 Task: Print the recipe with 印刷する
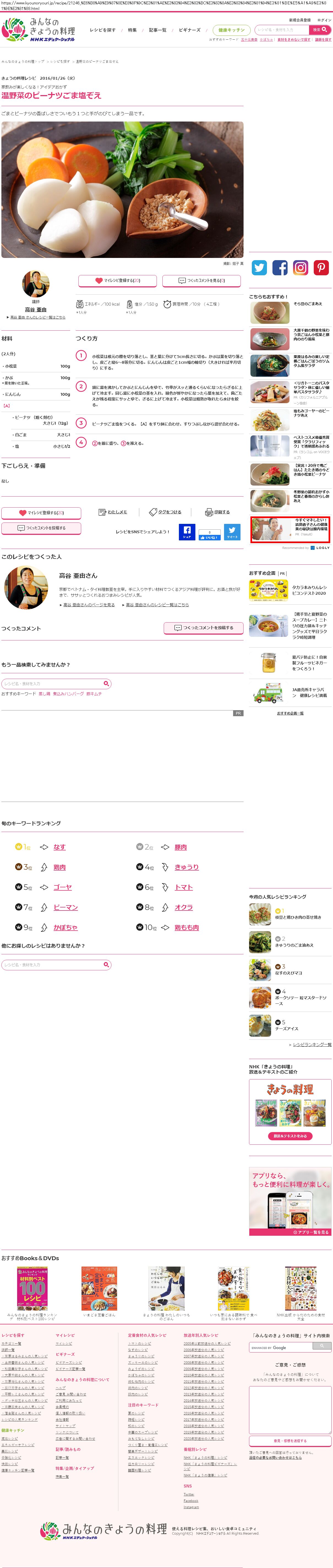(x=217, y=512)
